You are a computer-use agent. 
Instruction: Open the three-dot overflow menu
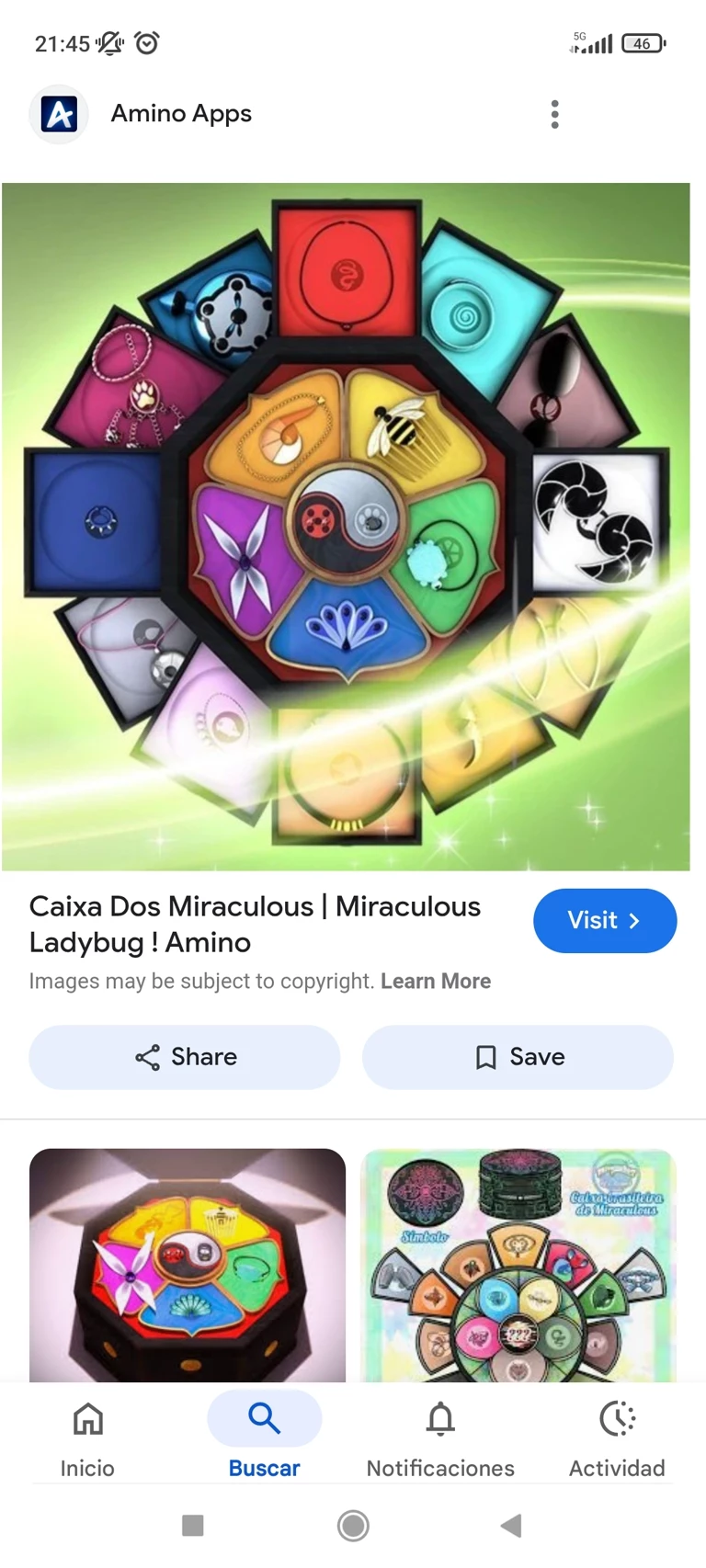coord(554,114)
